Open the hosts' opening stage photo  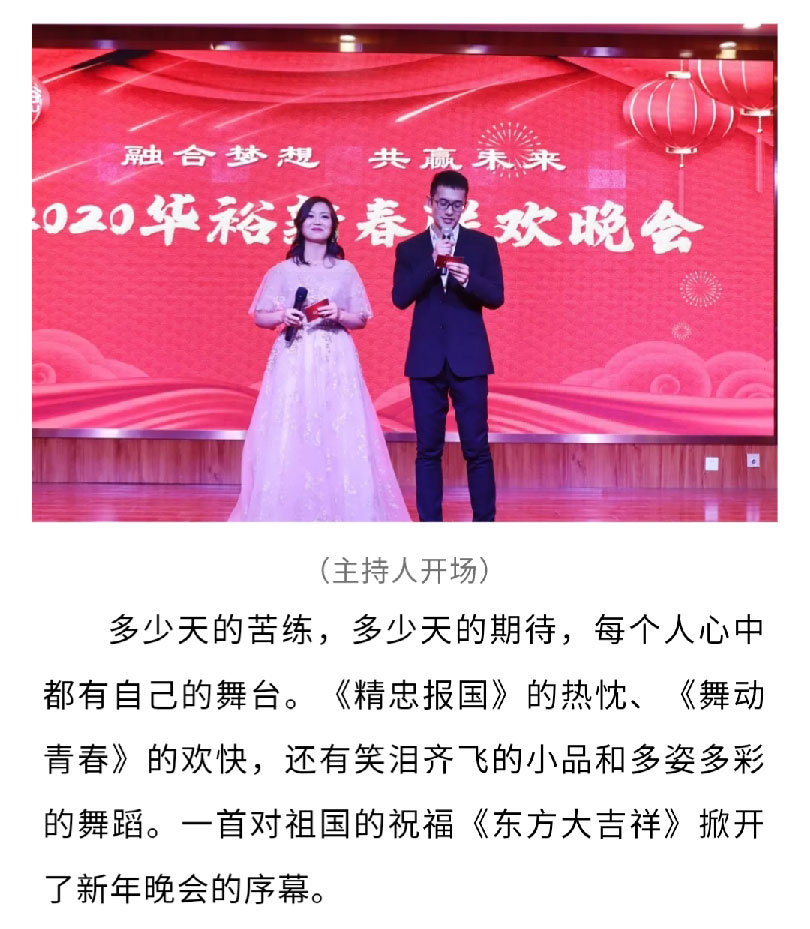(x=404, y=272)
